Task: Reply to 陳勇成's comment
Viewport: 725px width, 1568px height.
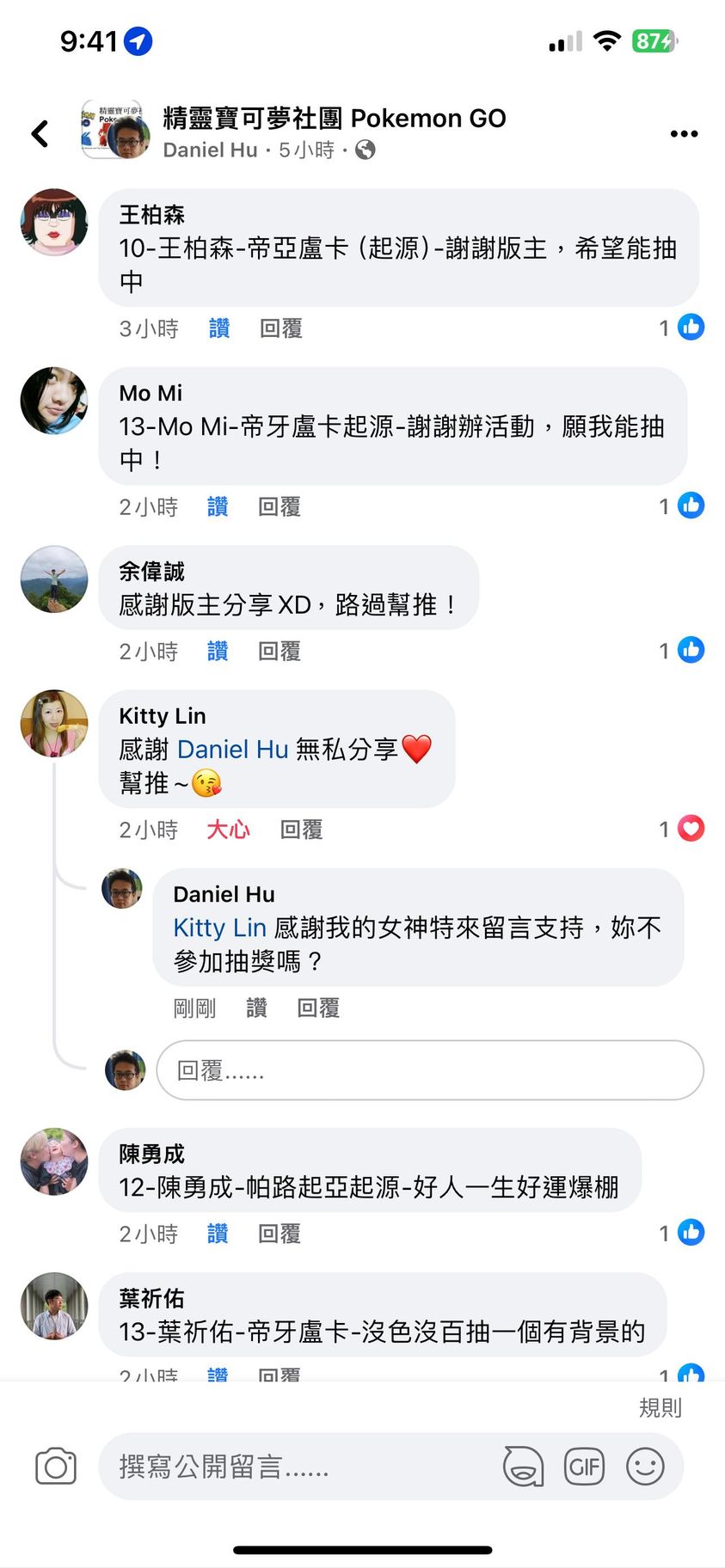Action: click(x=280, y=1234)
